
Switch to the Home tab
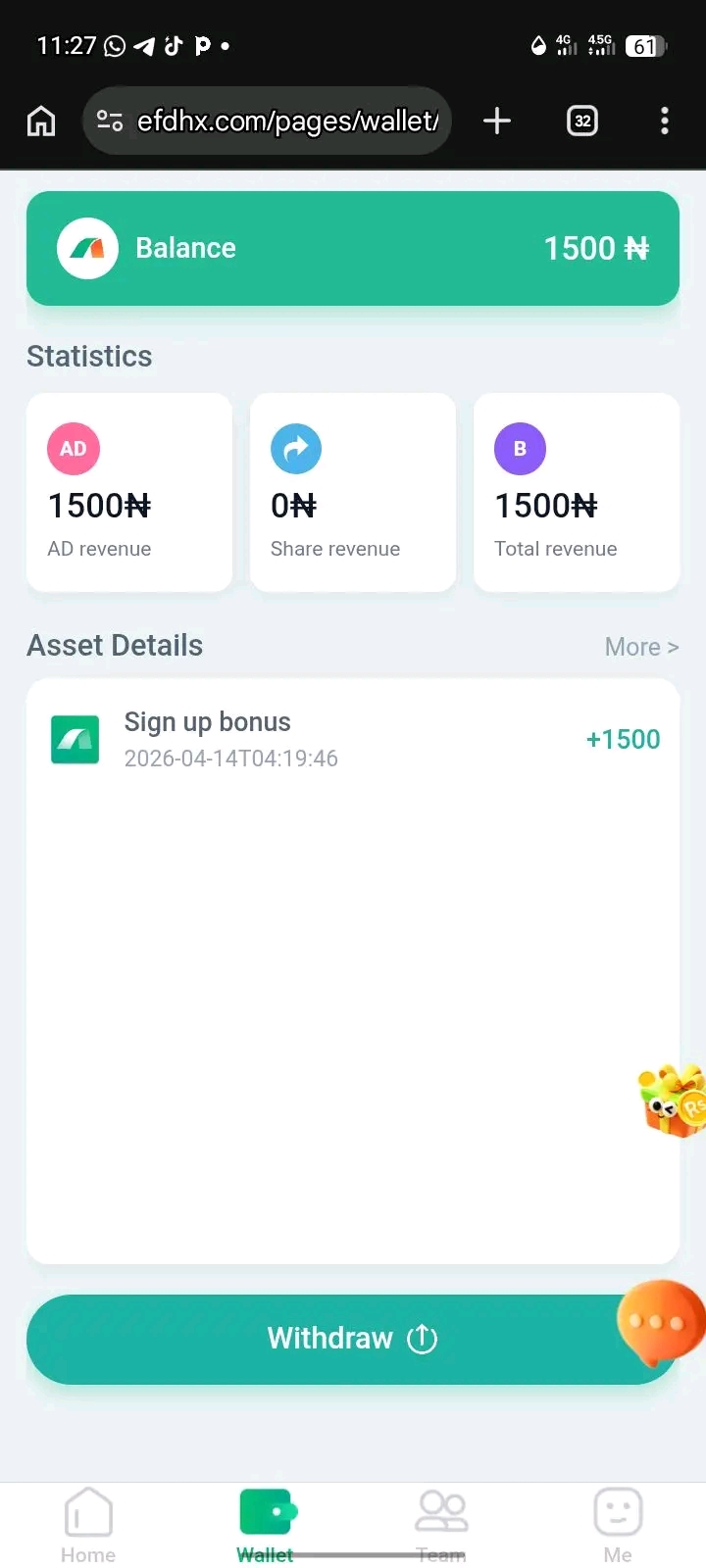pyautogui.click(x=88, y=1525)
